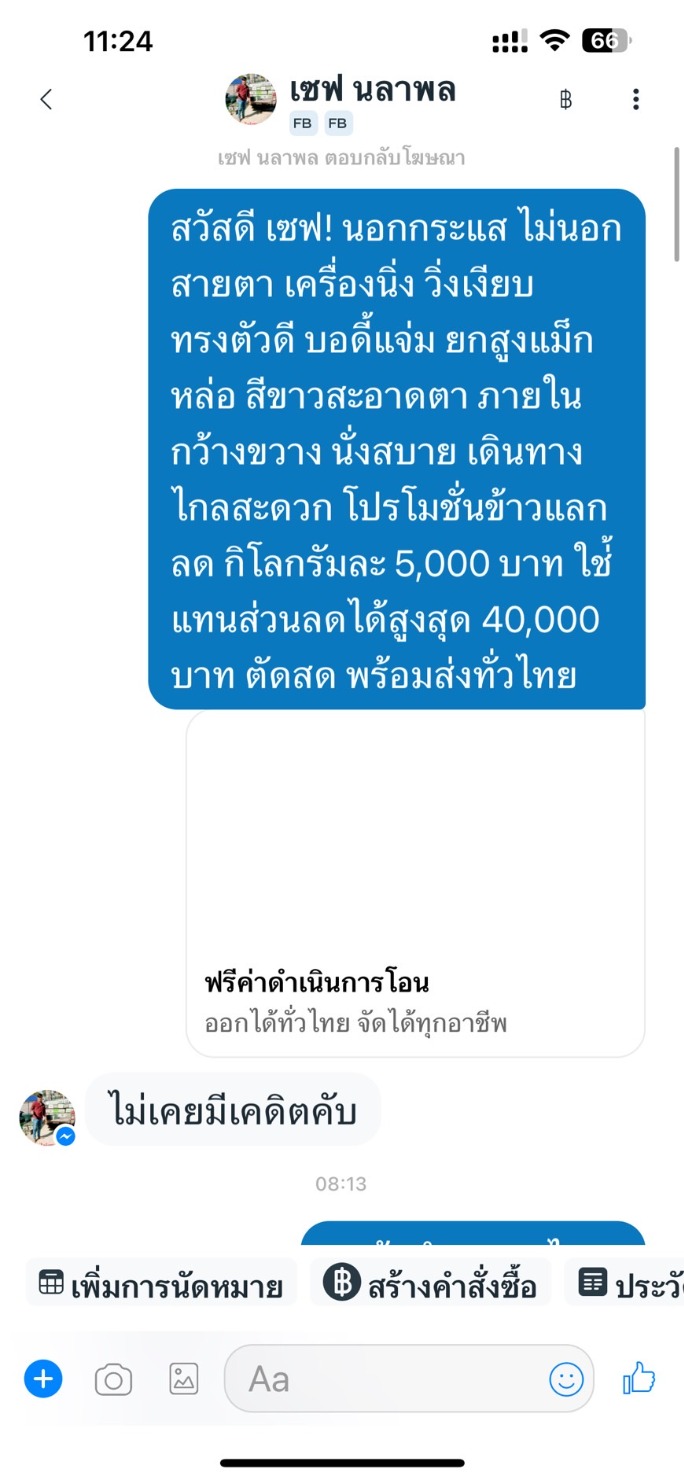Send a thumbs-up like
Screen dimensions: 684x1480
(x=639, y=1379)
